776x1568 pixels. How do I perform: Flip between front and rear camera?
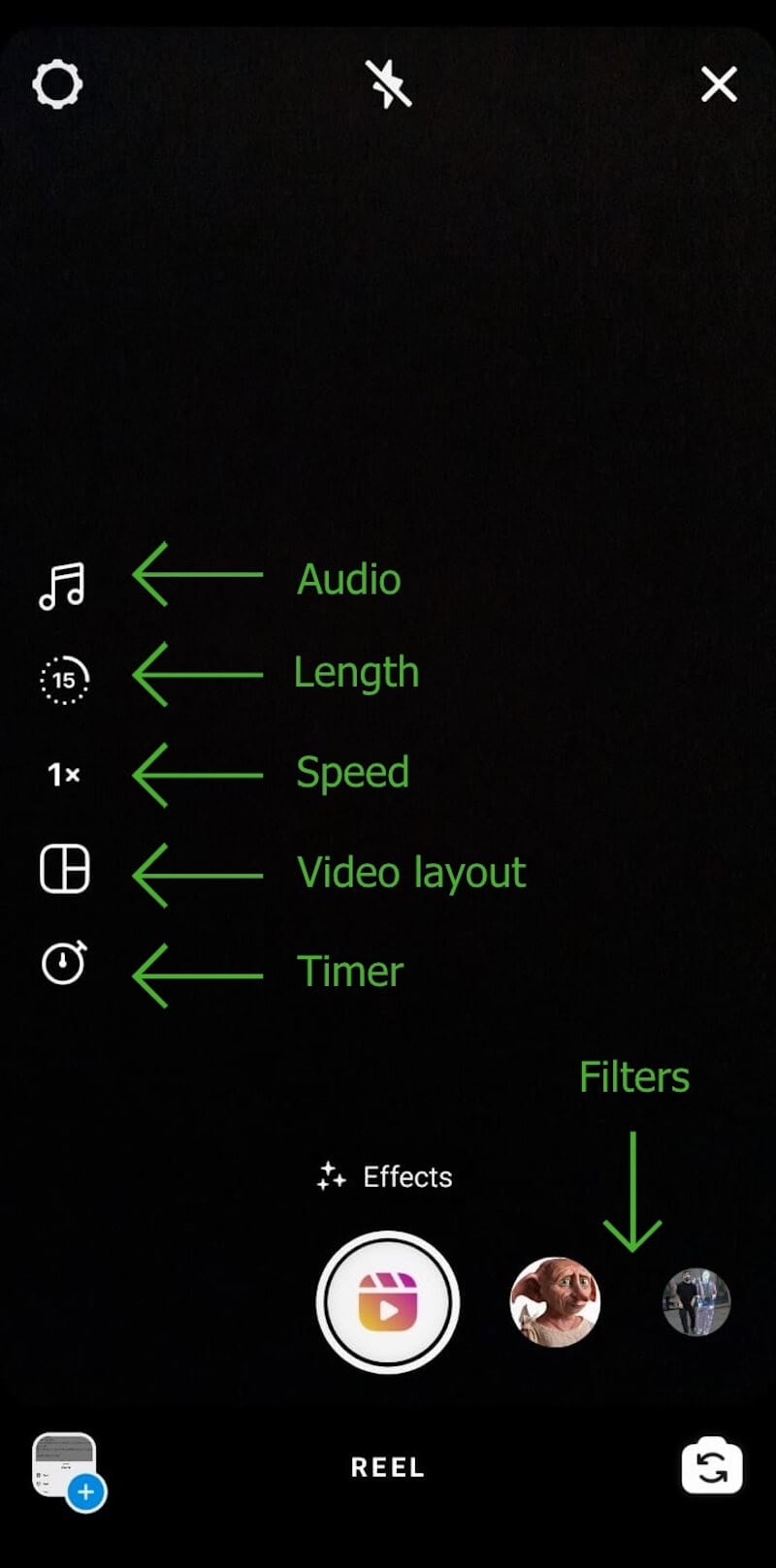[x=712, y=1466]
